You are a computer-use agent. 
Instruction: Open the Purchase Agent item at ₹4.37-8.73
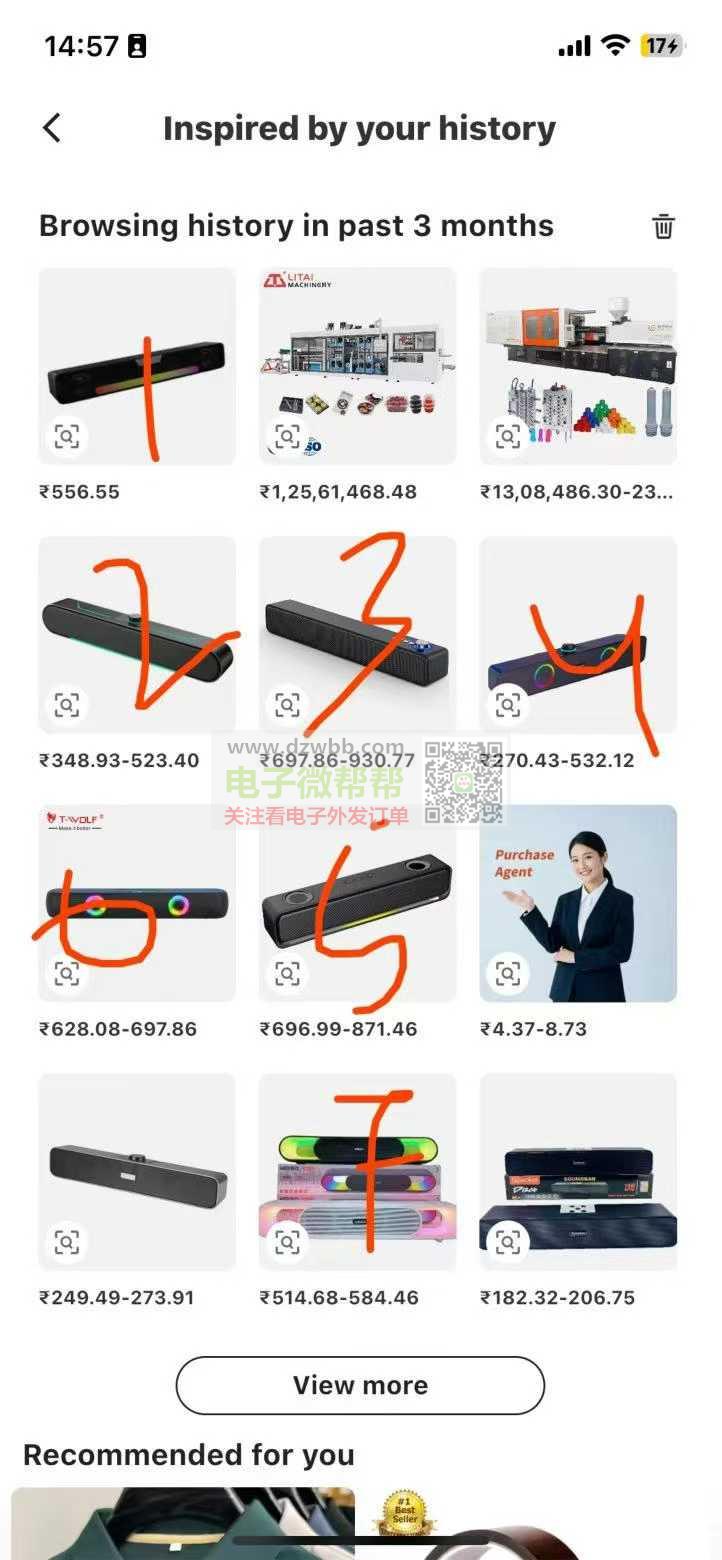pyautogui.click(x=578, y=903)
